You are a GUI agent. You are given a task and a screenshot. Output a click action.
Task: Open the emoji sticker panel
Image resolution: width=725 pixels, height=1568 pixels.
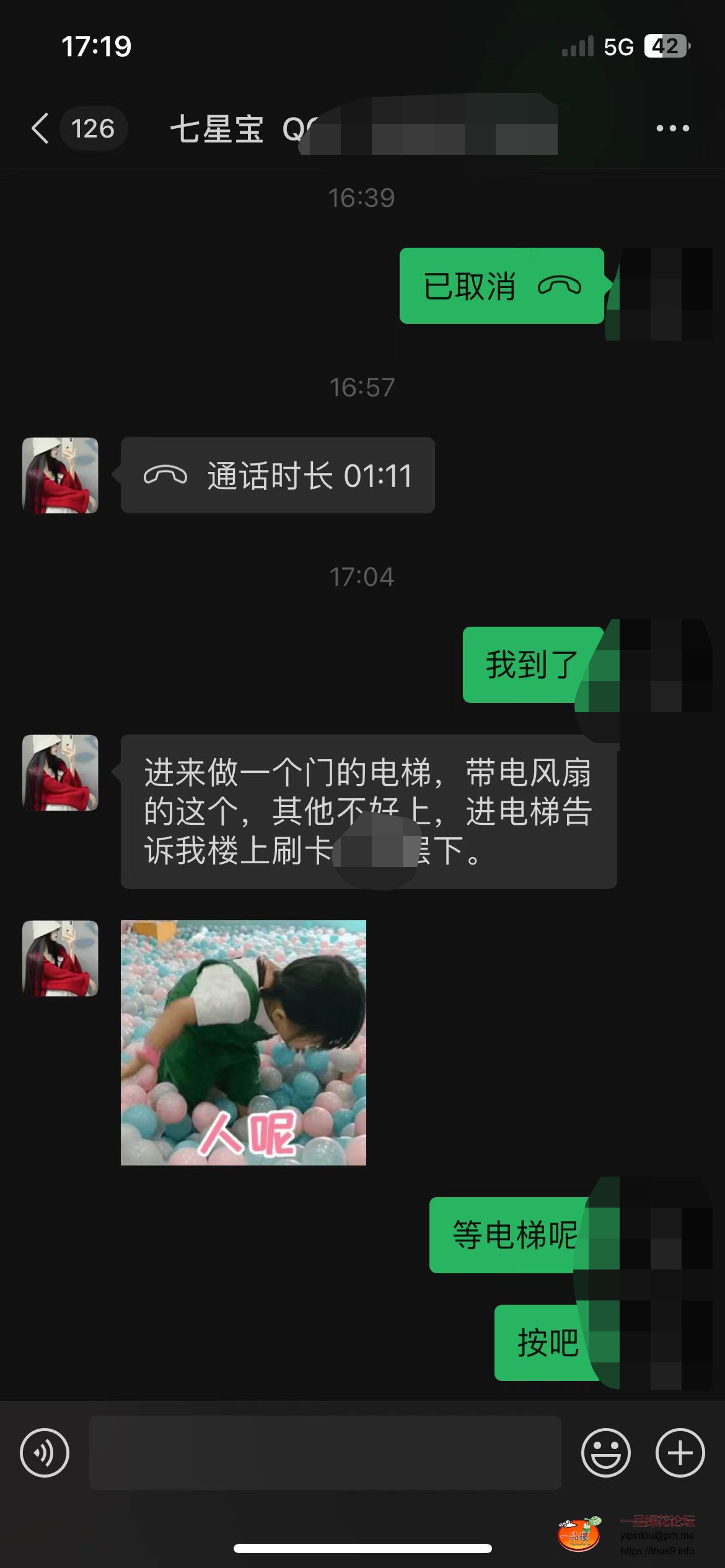click(605, 1453)
